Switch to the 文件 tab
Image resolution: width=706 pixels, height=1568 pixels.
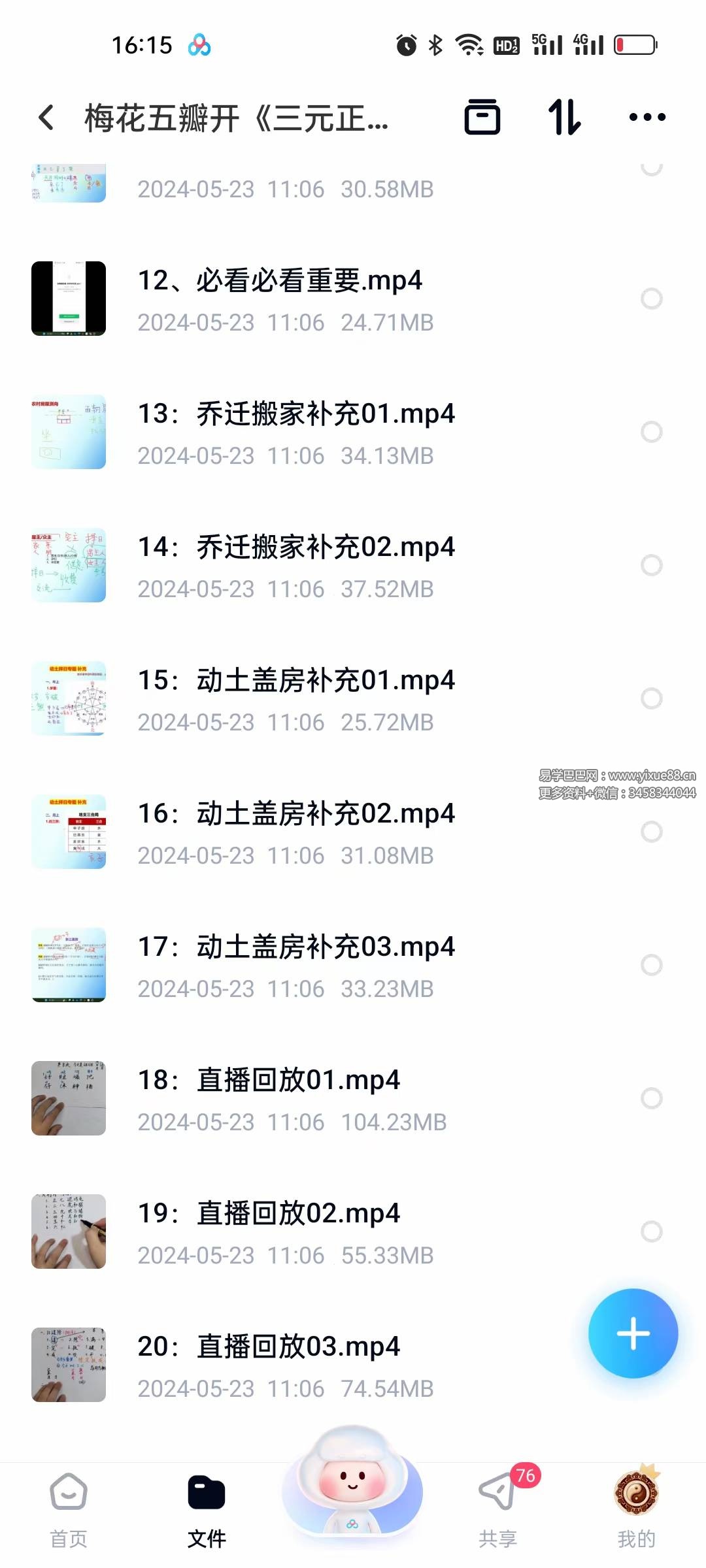207,1496
